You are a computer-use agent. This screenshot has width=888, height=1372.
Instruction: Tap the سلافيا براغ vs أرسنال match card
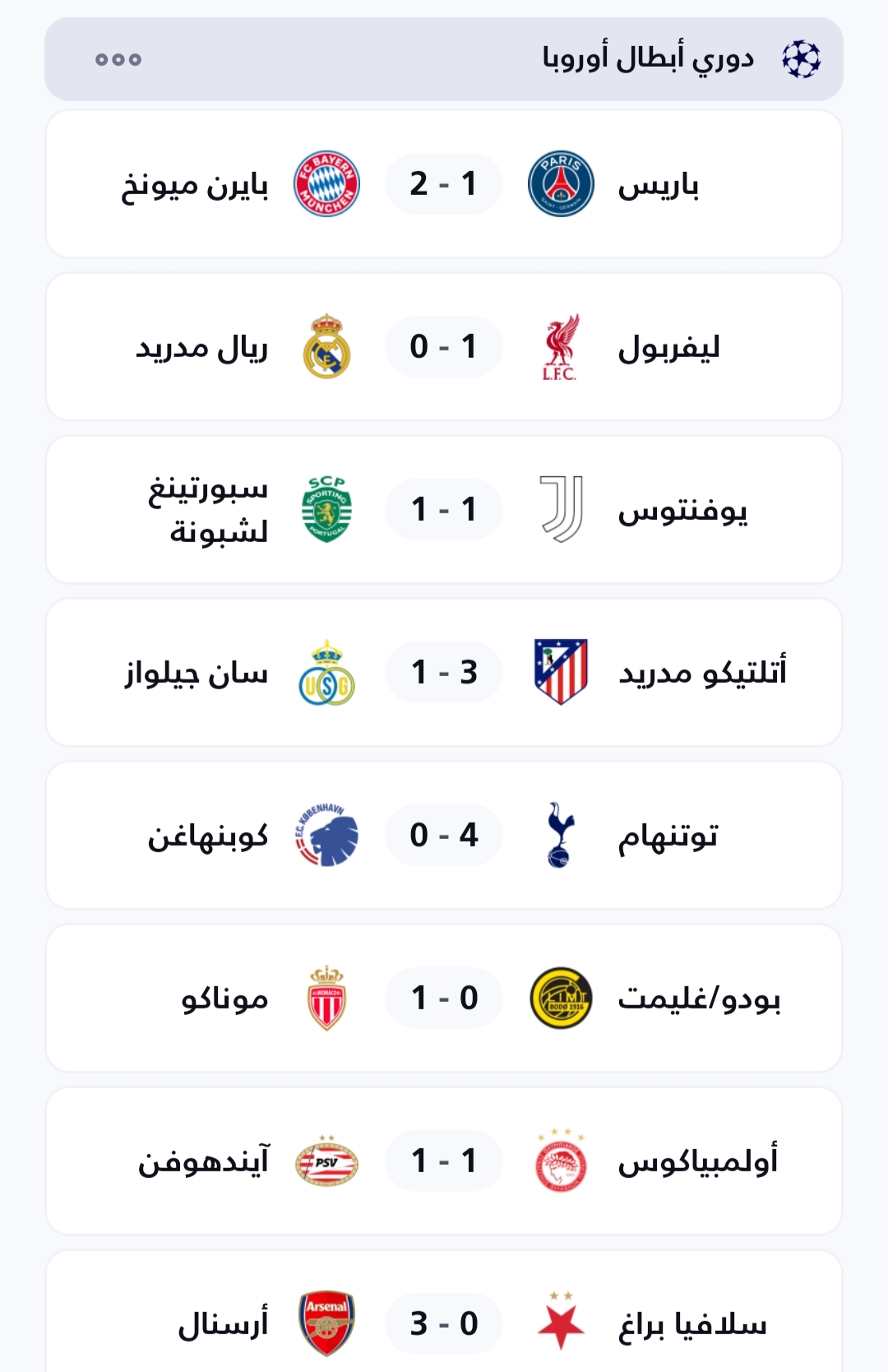444,1323
